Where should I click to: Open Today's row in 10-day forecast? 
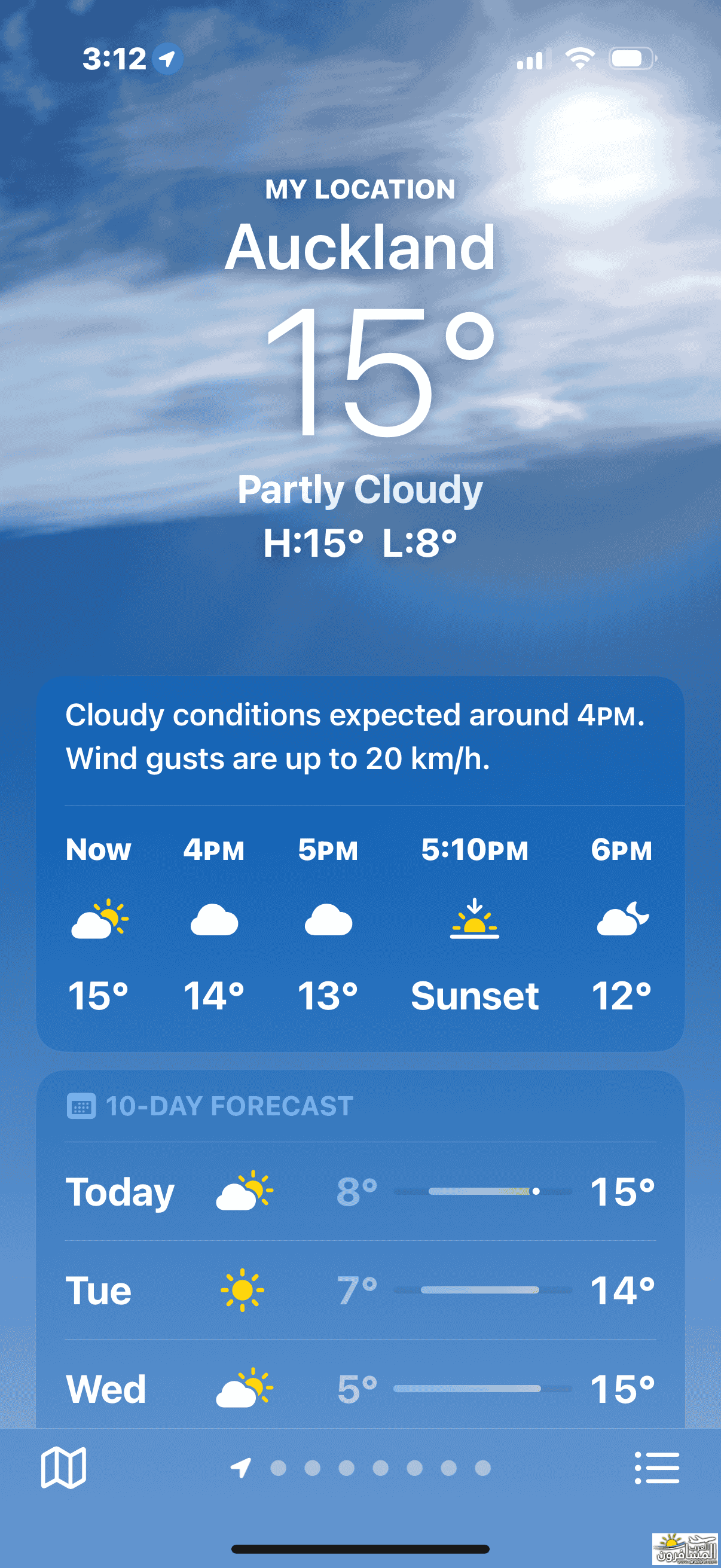[360, 1191]
